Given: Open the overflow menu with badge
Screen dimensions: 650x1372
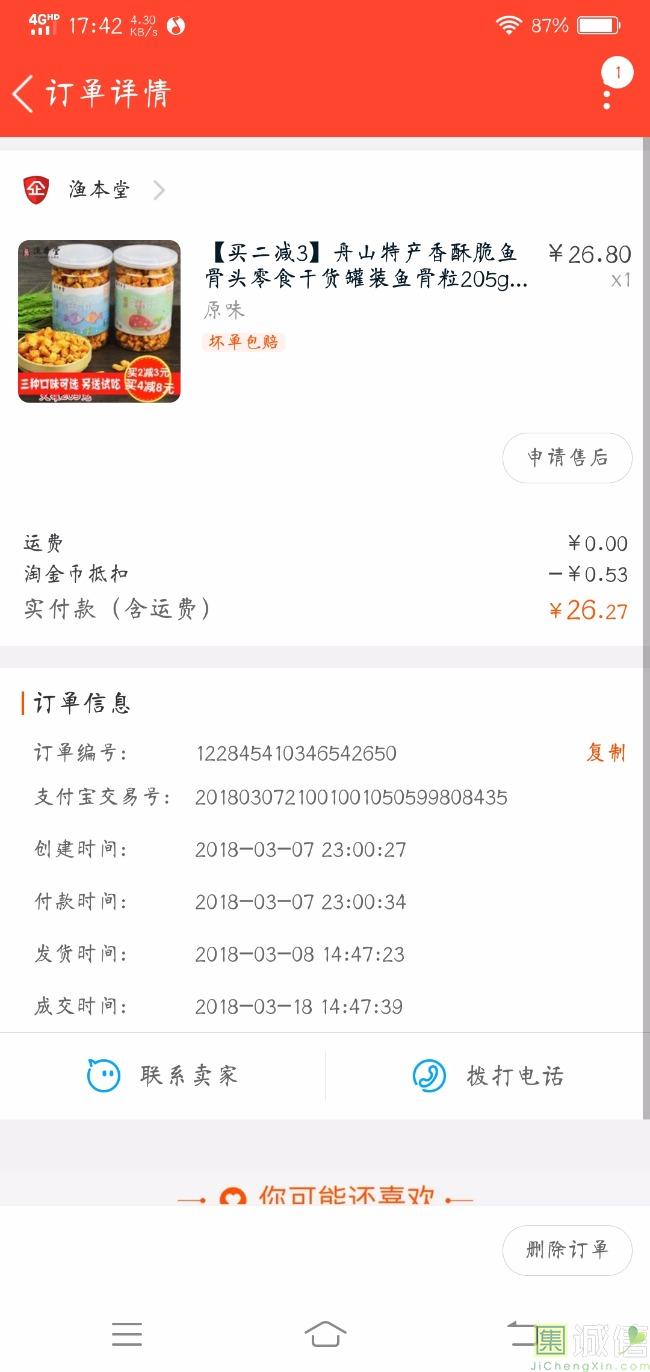Looking at the screenshot, I should tap(607, 92).
